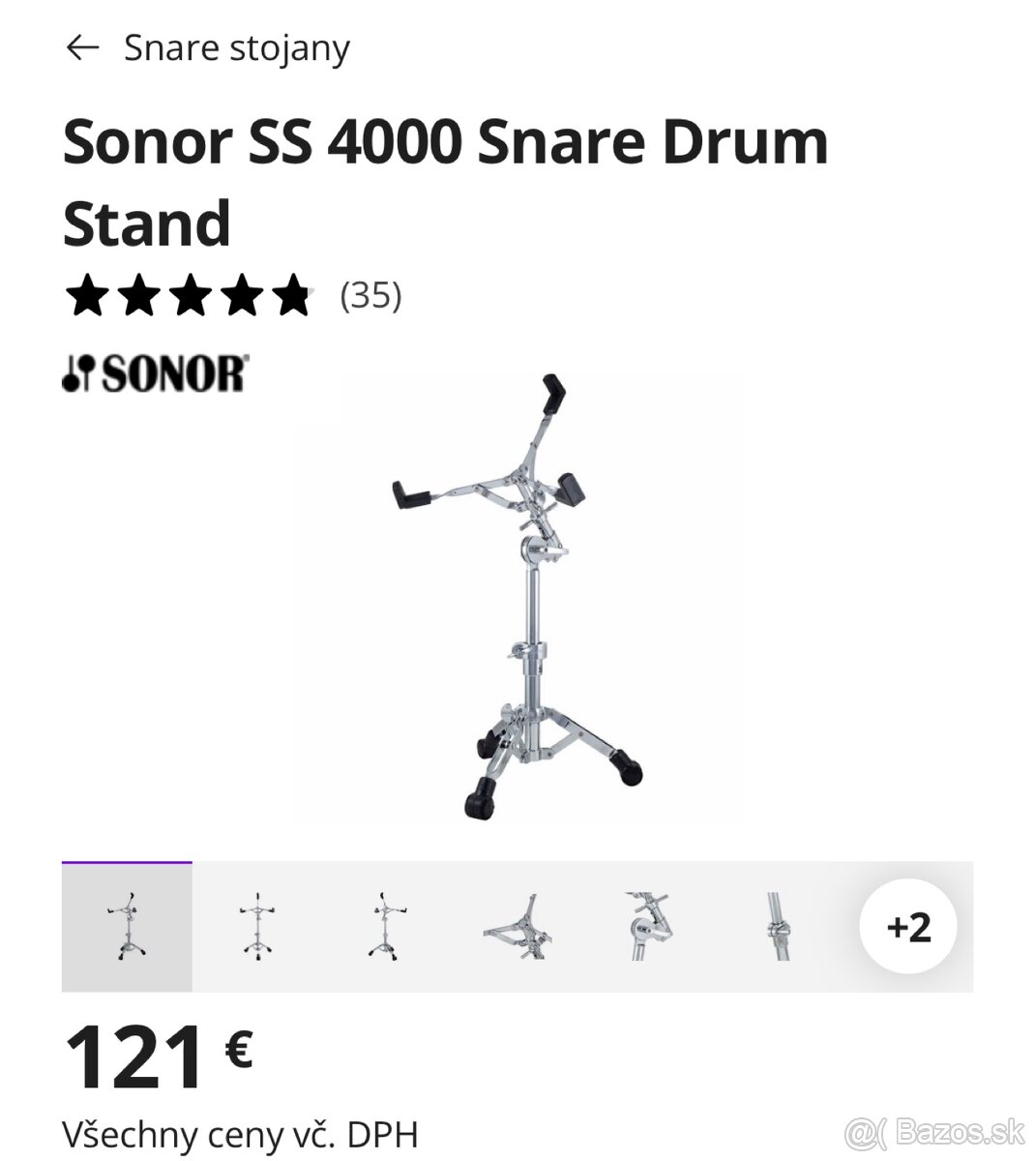Go back to Snare stojany category
The image size is (1036, 1161).
[83, 47]
